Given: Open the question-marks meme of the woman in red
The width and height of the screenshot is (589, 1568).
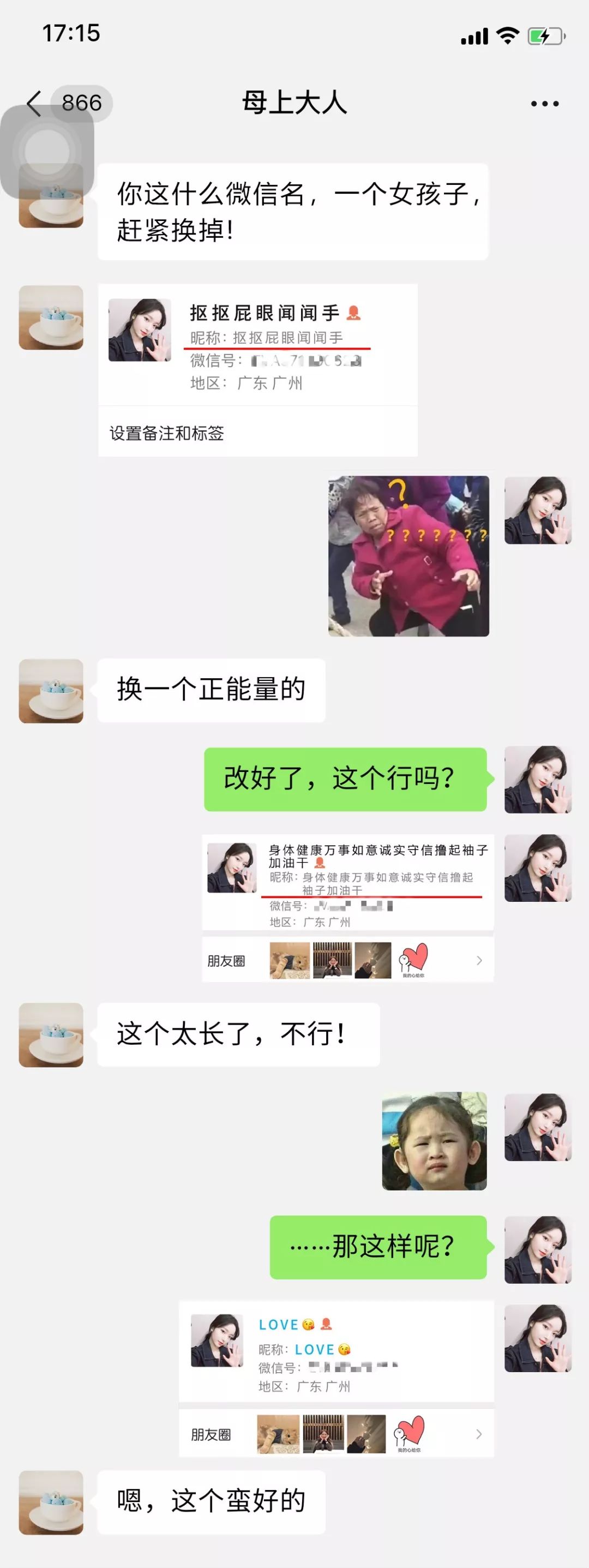Looking at the screenshot, I should 408,556.
